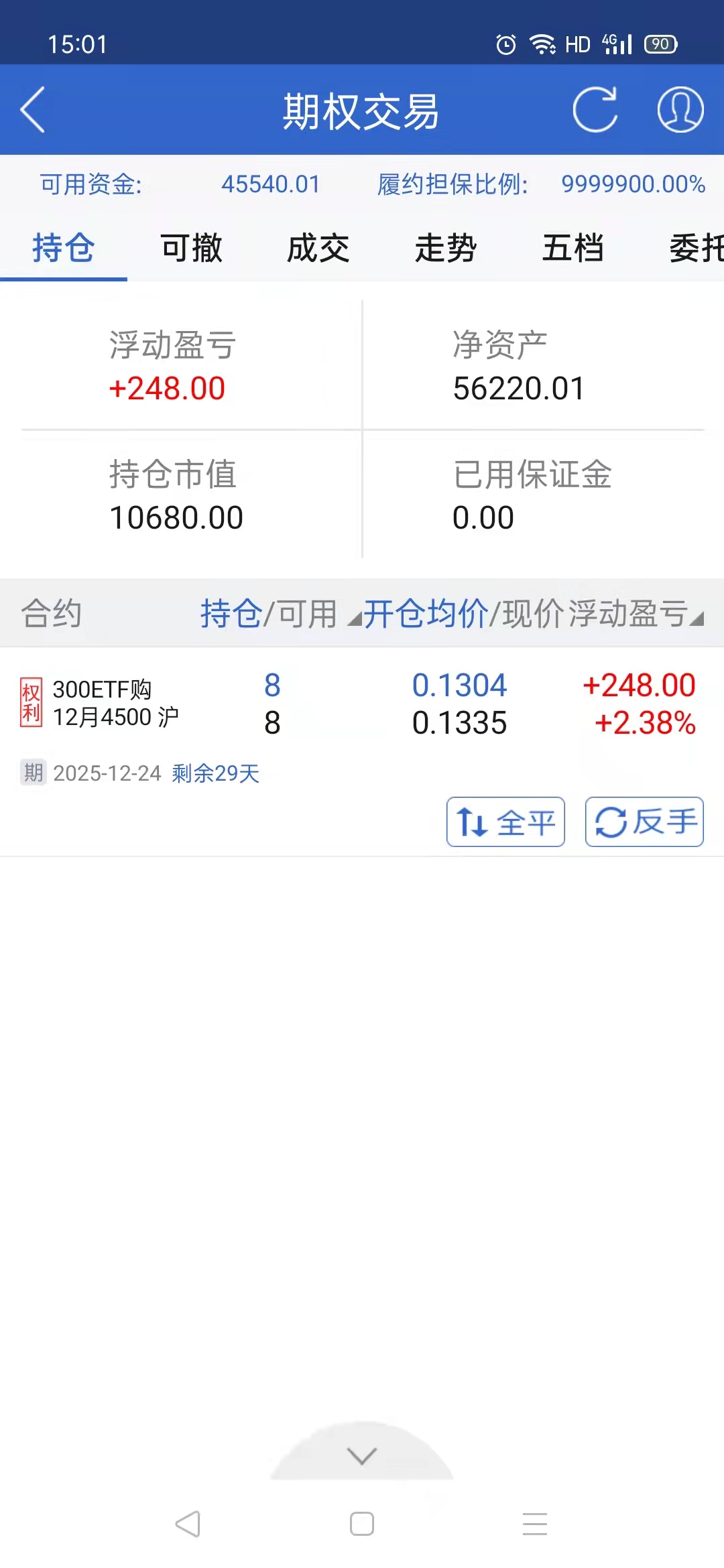Tap 反手 to reverse the position
Image resolution: width=724 pixels, height=1568 pixels.
coord(644,822)
